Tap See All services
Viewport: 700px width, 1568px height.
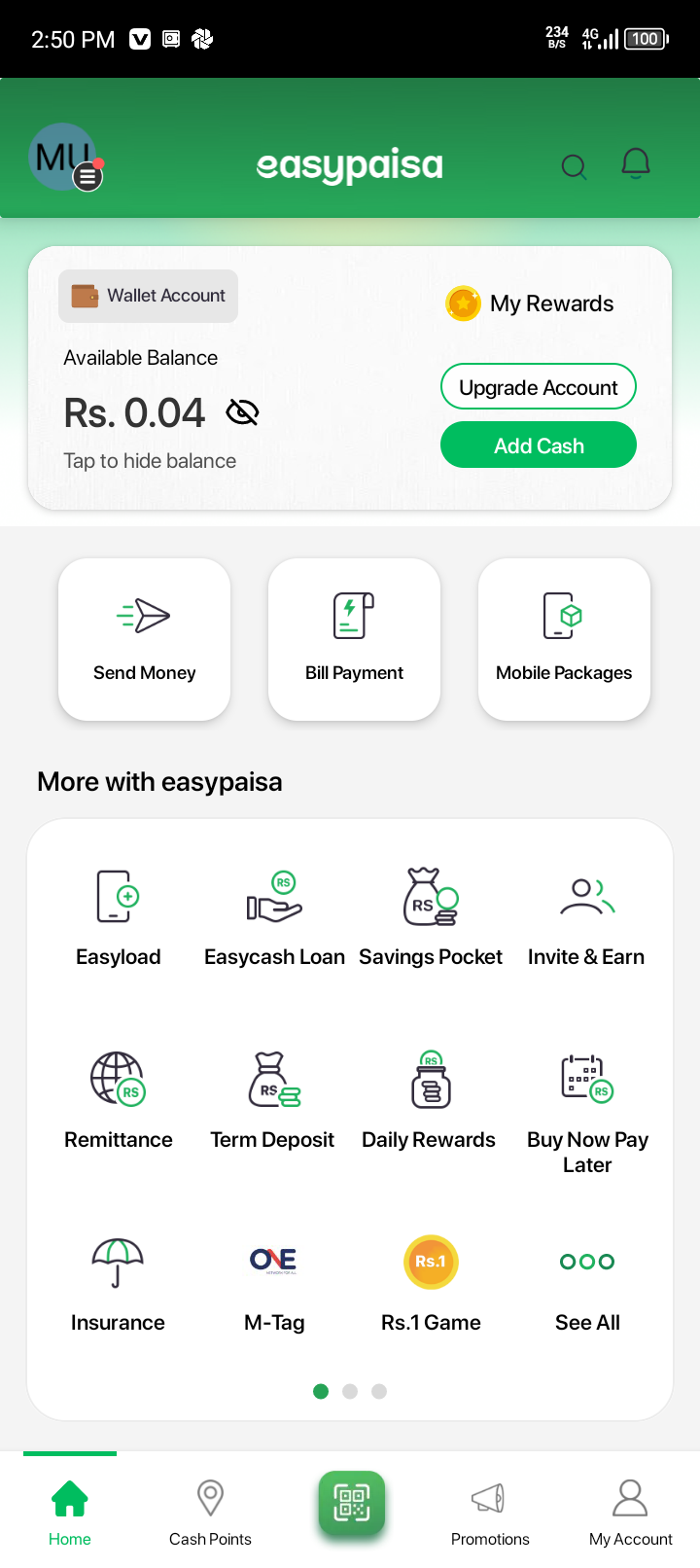[x=587, y=1285]
